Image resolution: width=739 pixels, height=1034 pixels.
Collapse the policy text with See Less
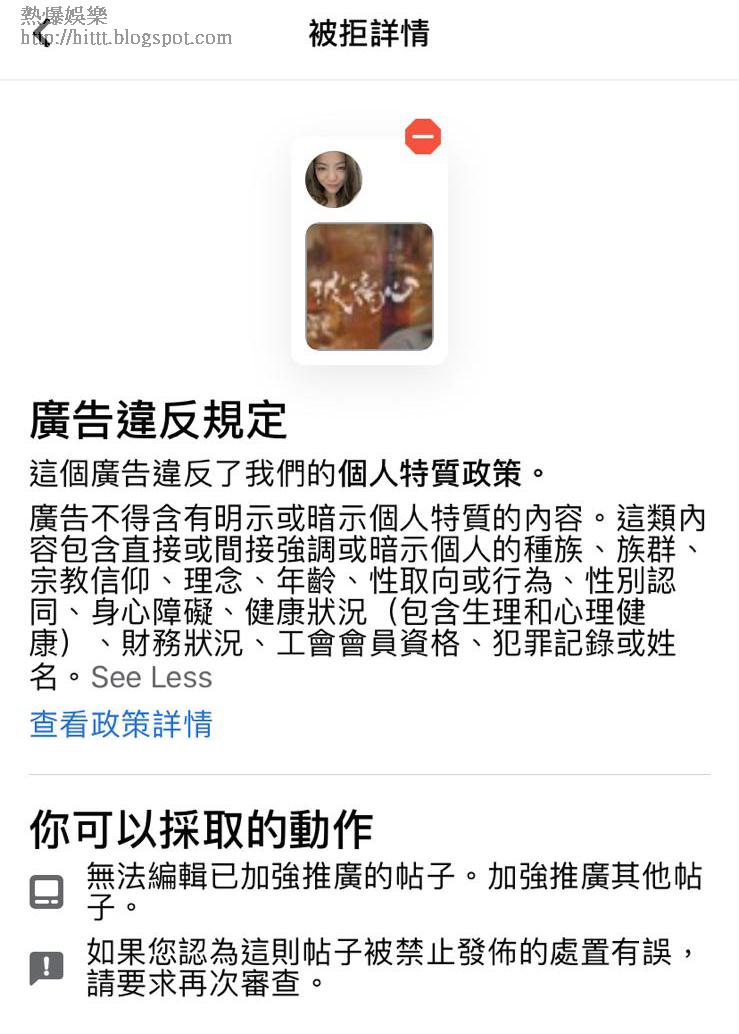click(152, 677)
